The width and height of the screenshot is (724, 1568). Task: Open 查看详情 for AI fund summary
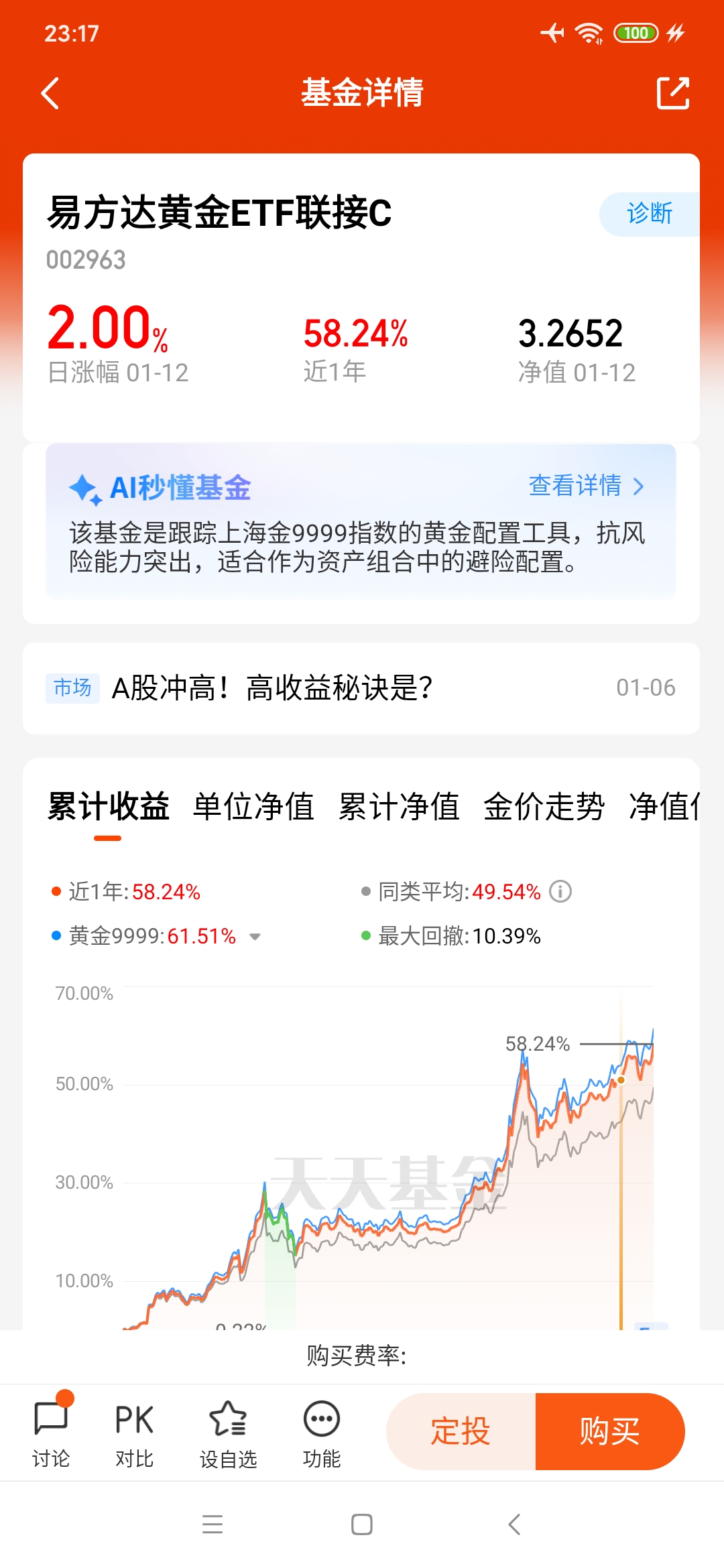585,486
